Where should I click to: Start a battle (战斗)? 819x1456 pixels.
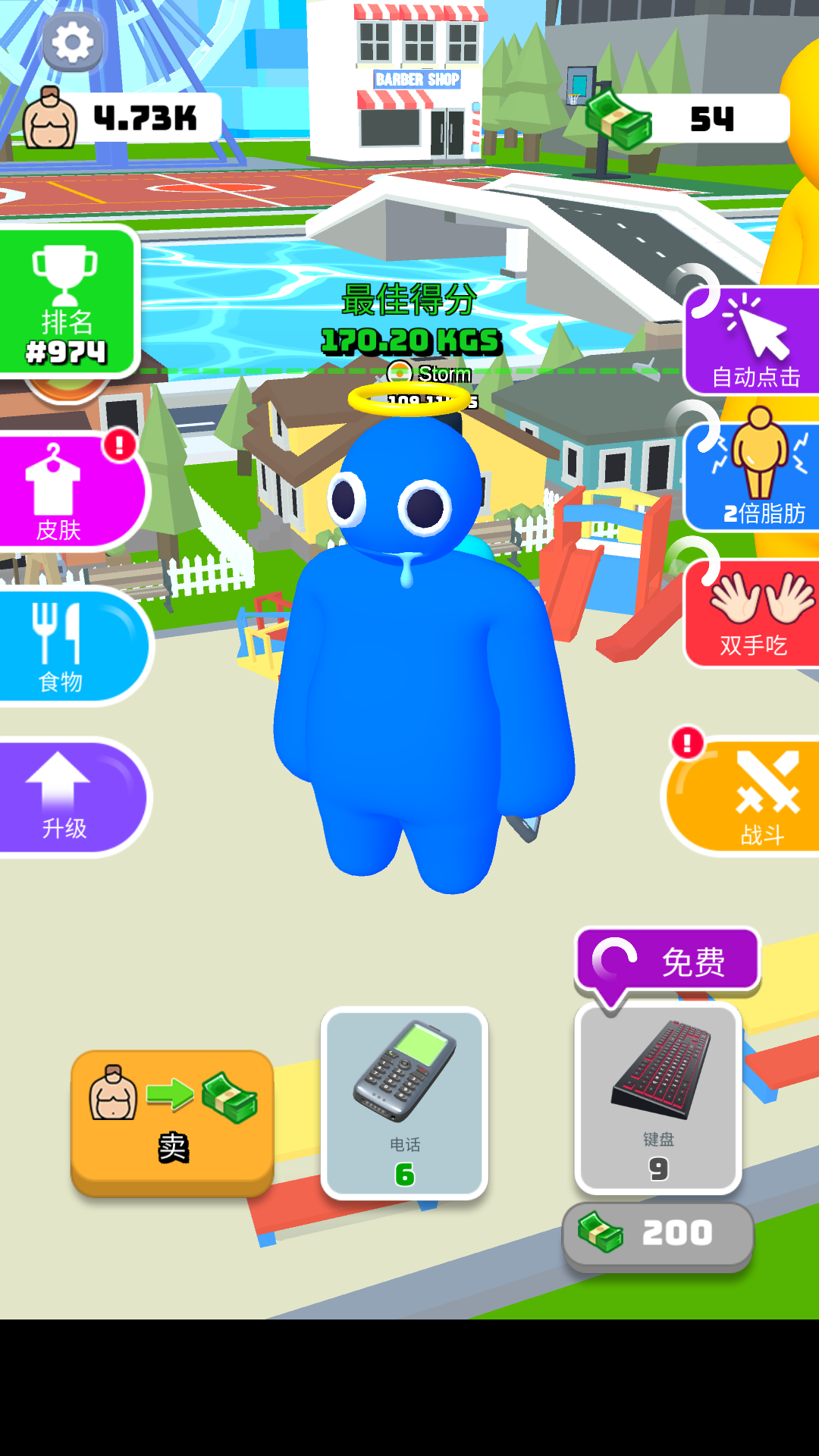coord(751,798)
